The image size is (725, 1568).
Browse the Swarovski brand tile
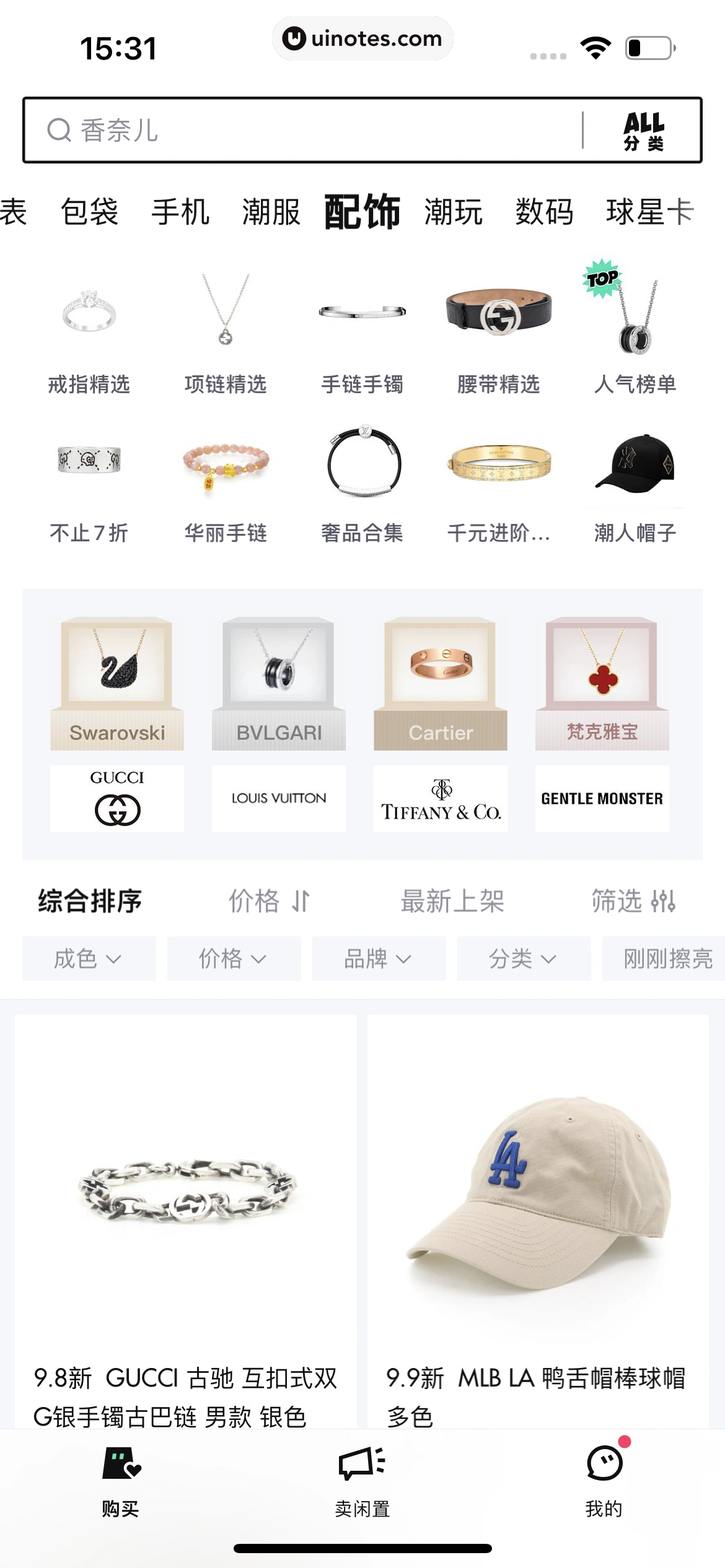coord(117,684)
